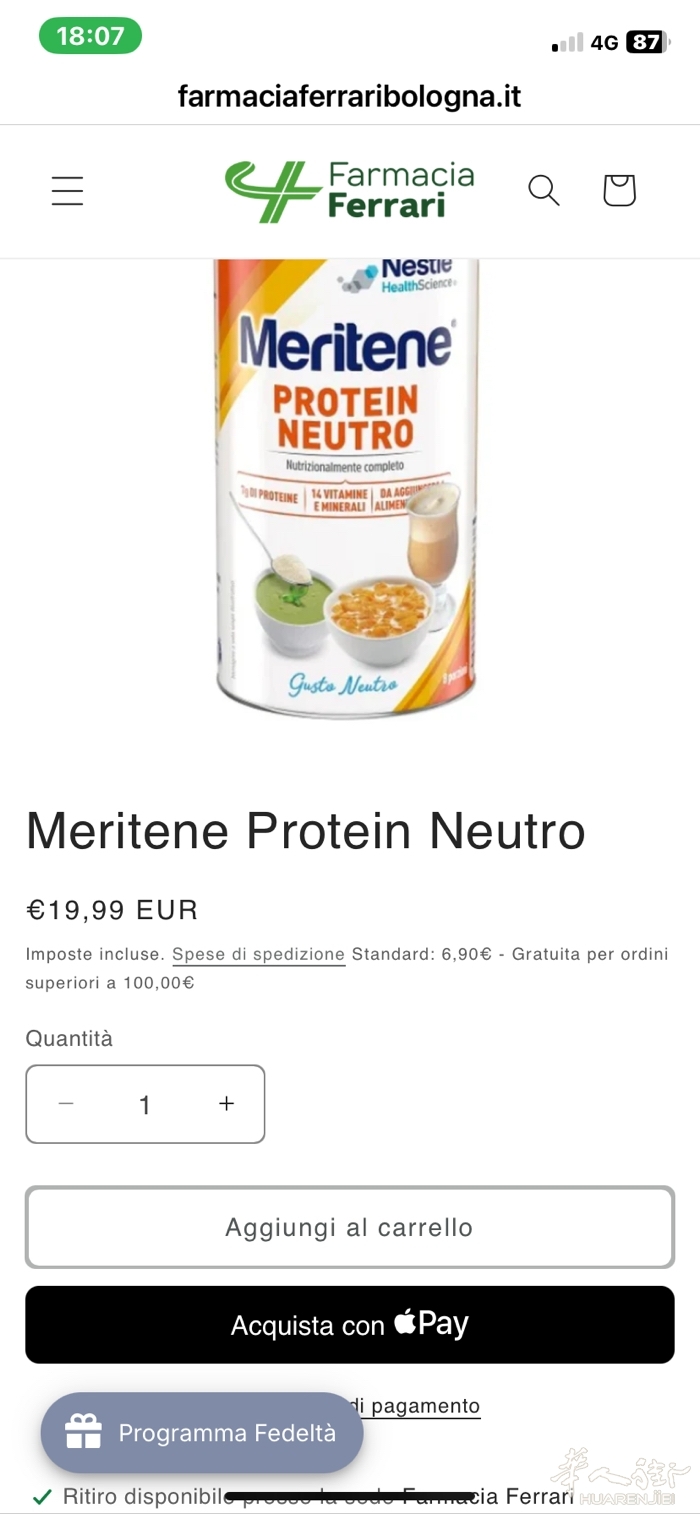This screenshot has width=700, height=1514.
Task: Add product with Aggiungi al carrello
Action: [x=349, y=1227]
